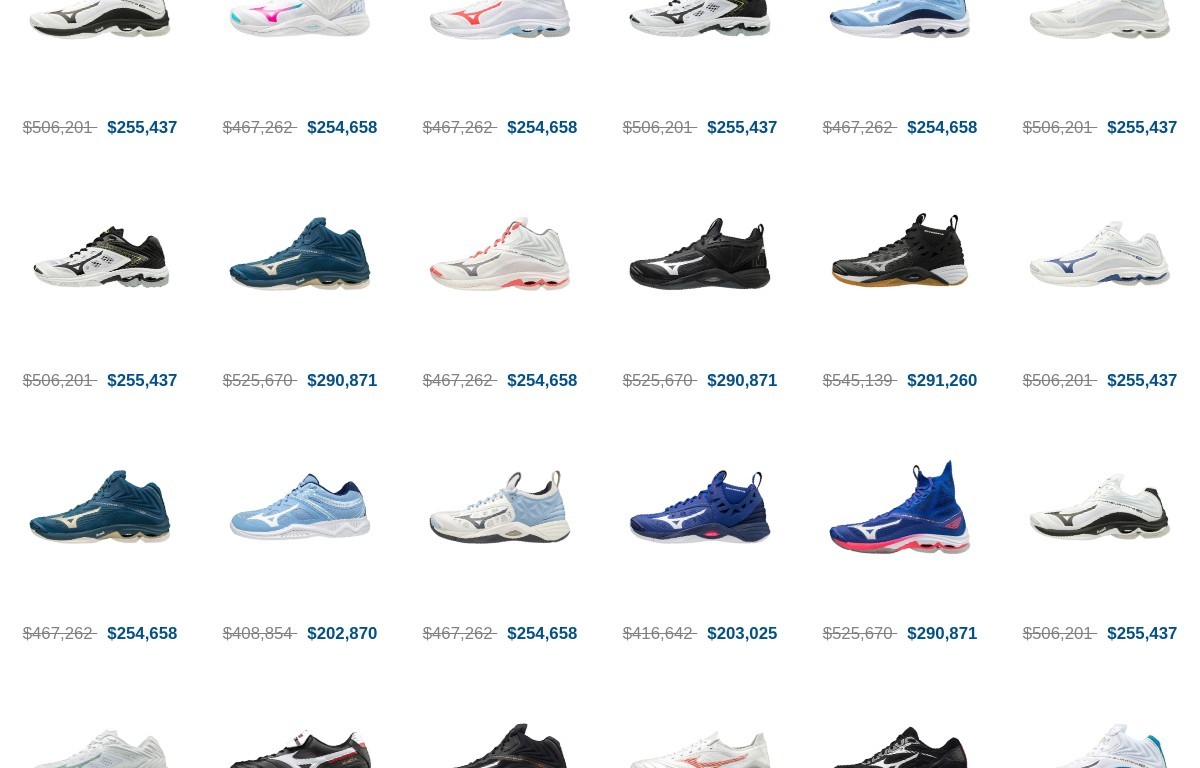
Task: Open the dark teal shoe priced $254,658
Action: [x=100, y=507]
